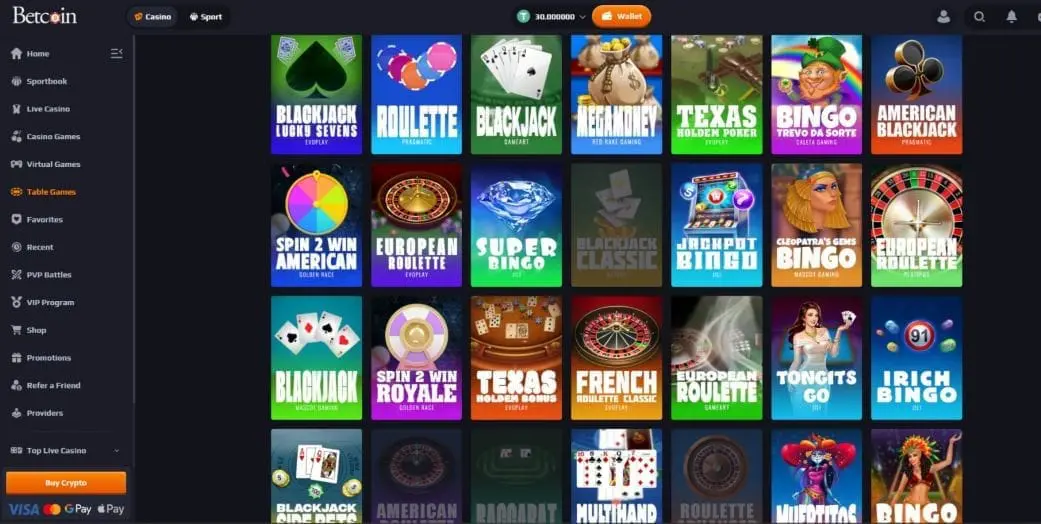The width and height of the screenshot is (1041, 524).
Task: Go to Sportbook in the sidebar
Action: tap(46, 81)
